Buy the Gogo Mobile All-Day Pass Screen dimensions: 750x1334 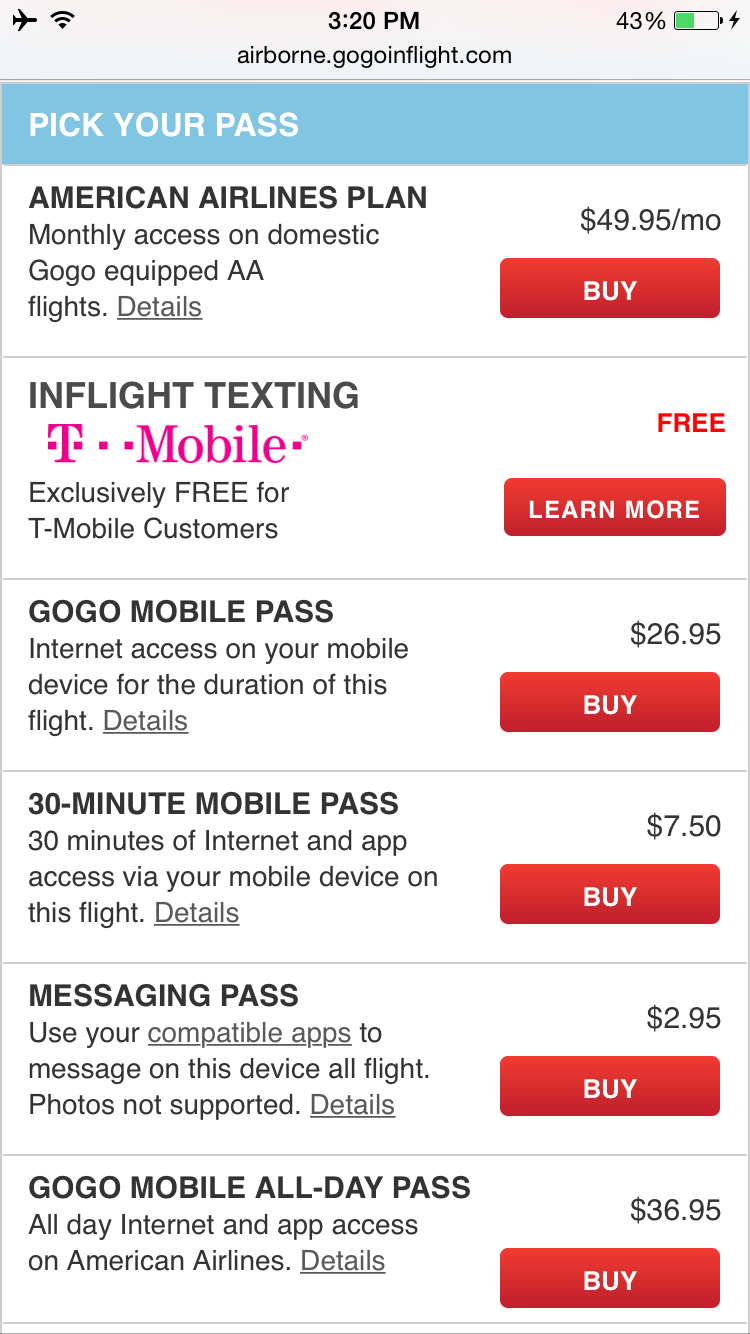pos(610,1279)
